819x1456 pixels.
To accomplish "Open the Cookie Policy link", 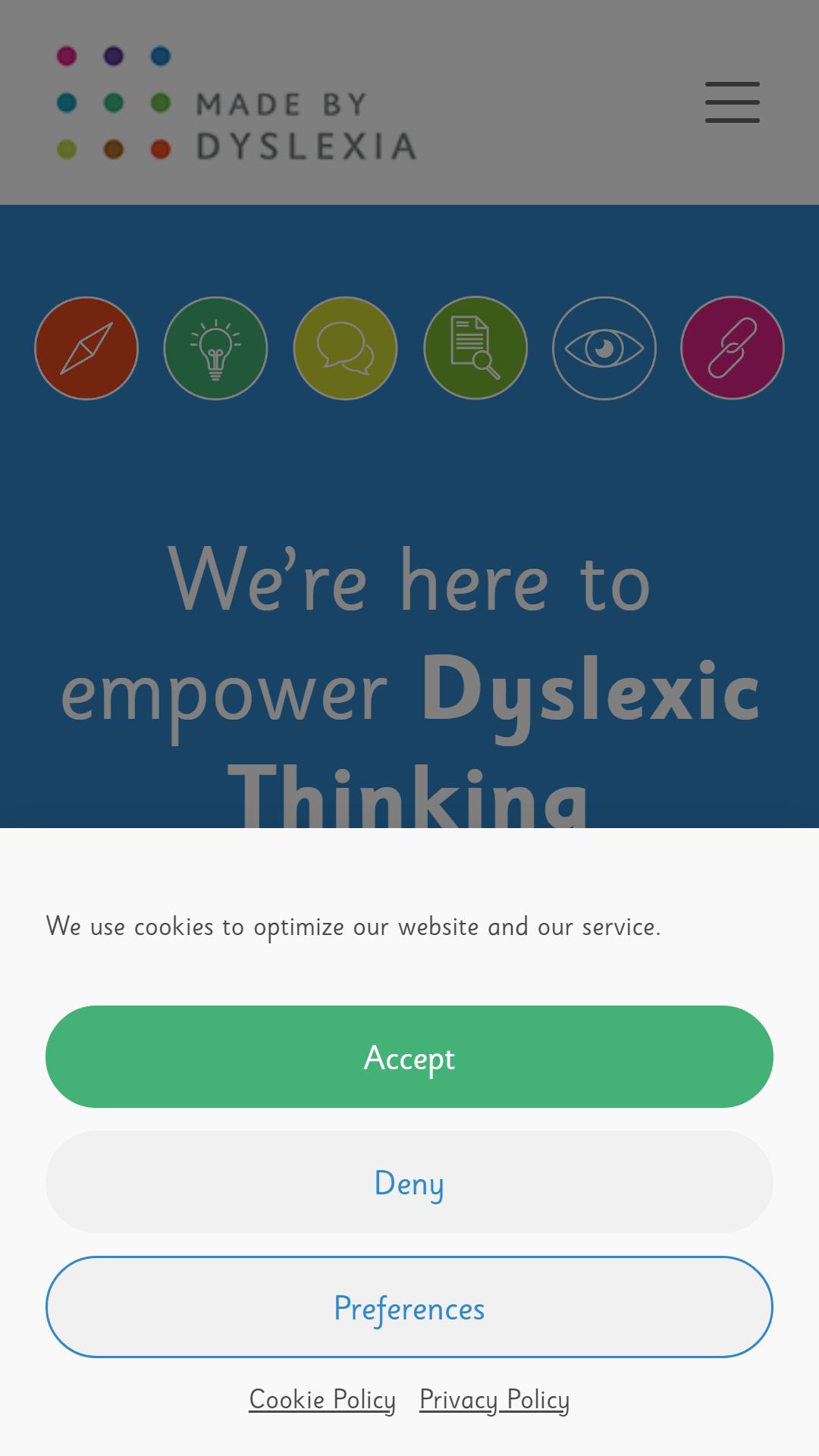I will point(322,1400).
